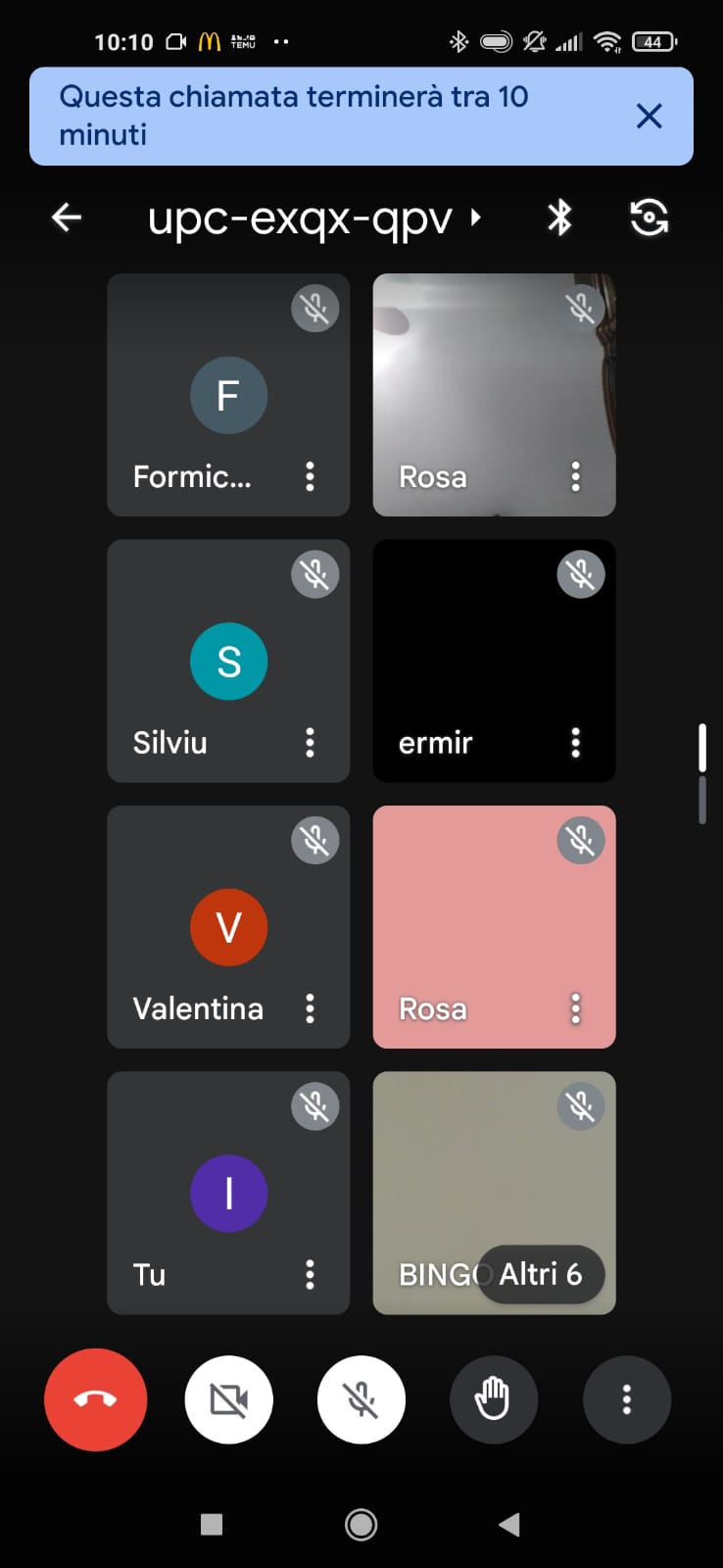Tap the system home button
The width and height of the screenshot is (723, 1568).
click(361, 1524)
